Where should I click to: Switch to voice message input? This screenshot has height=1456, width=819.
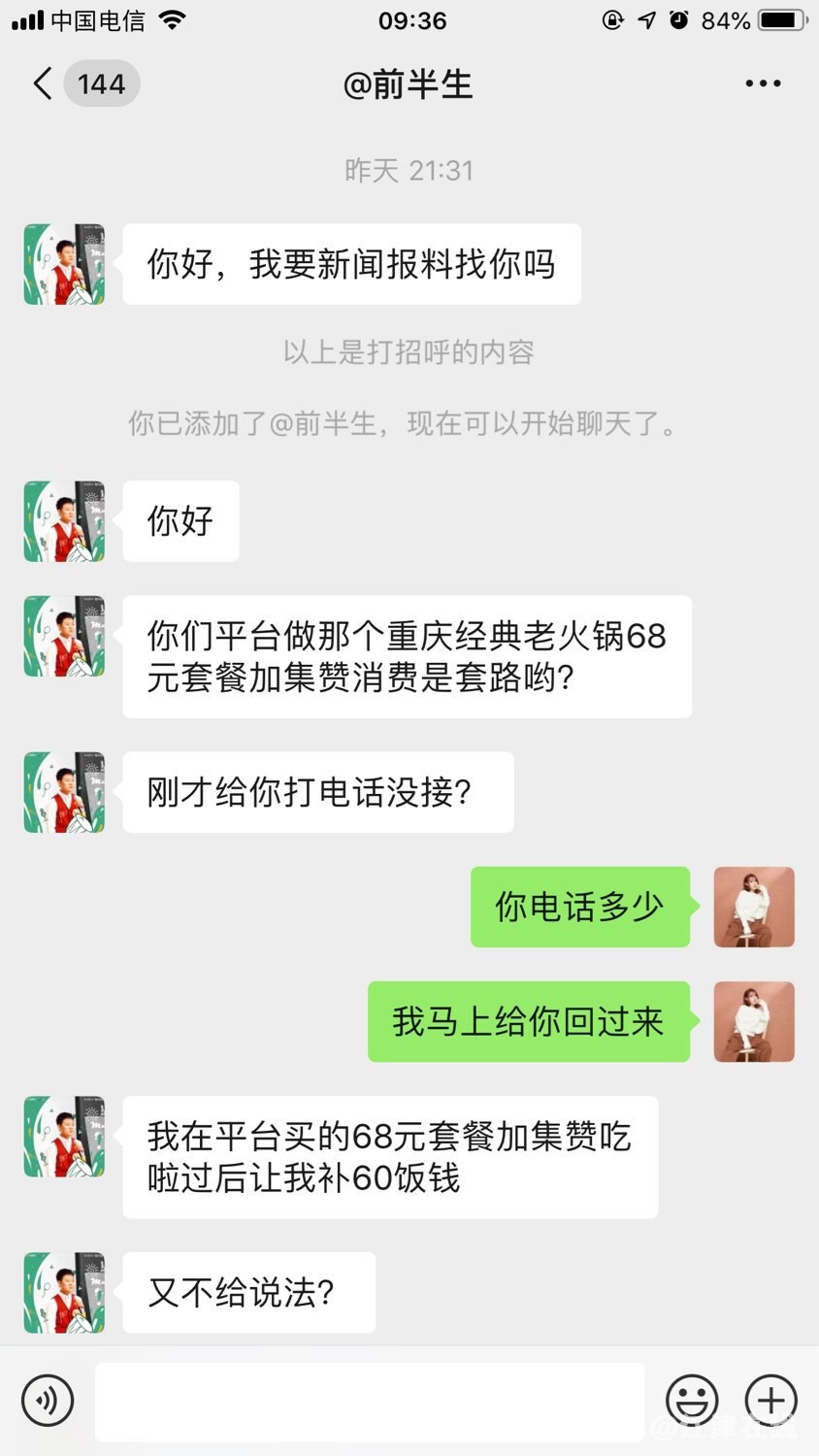tap(48, 1401)
